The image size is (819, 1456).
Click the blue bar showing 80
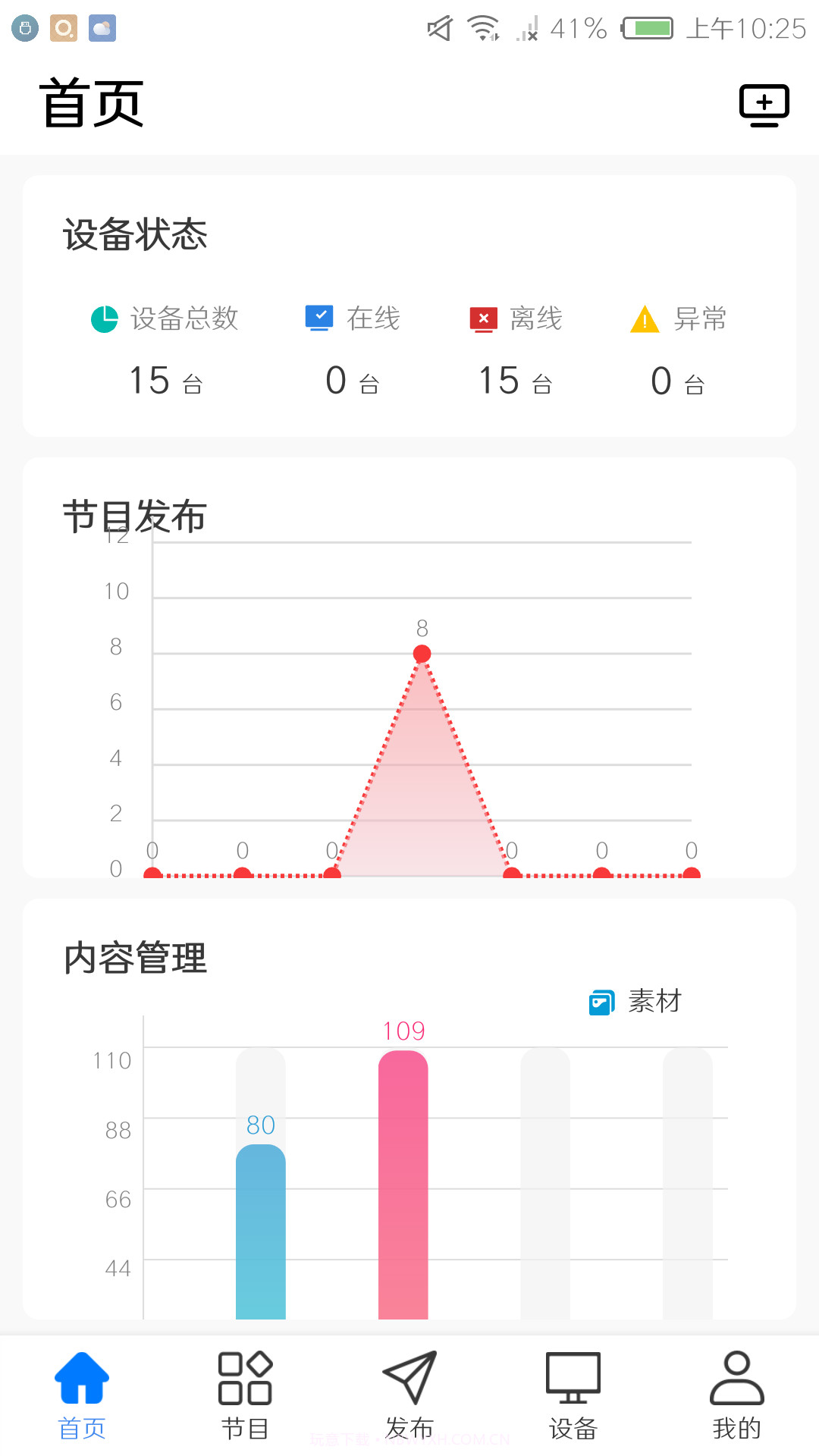261,1228
